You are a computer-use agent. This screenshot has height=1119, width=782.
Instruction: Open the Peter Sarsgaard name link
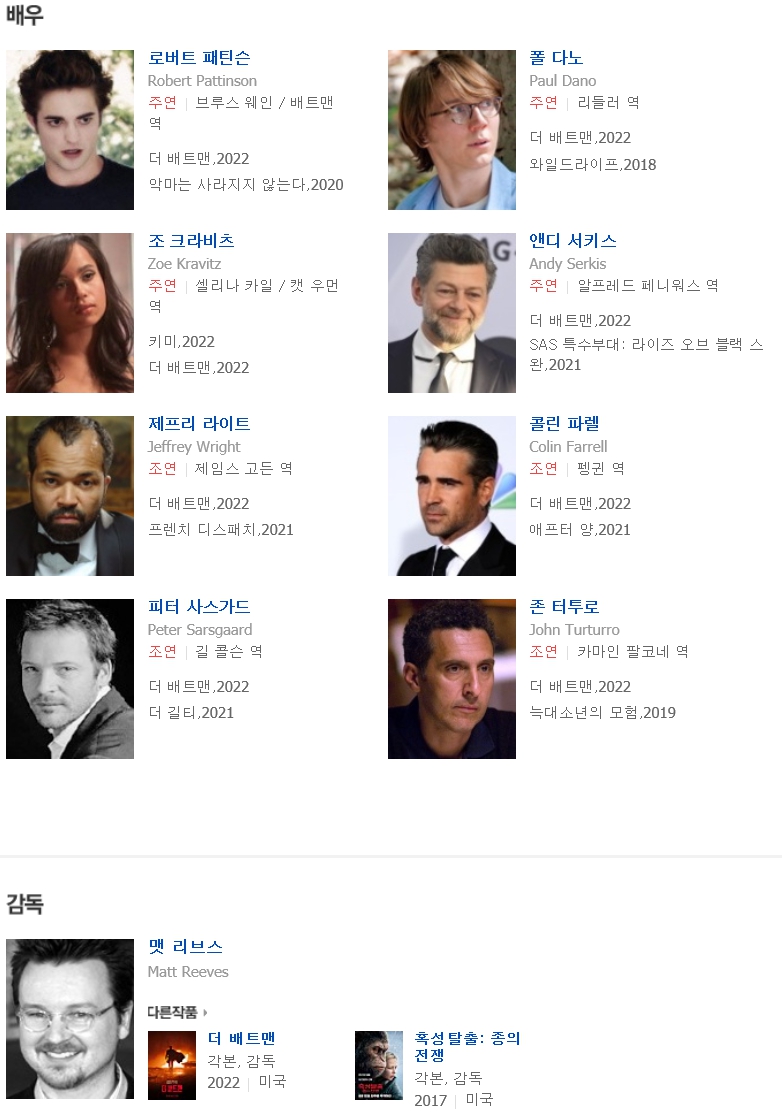click(x=199, y=607)
